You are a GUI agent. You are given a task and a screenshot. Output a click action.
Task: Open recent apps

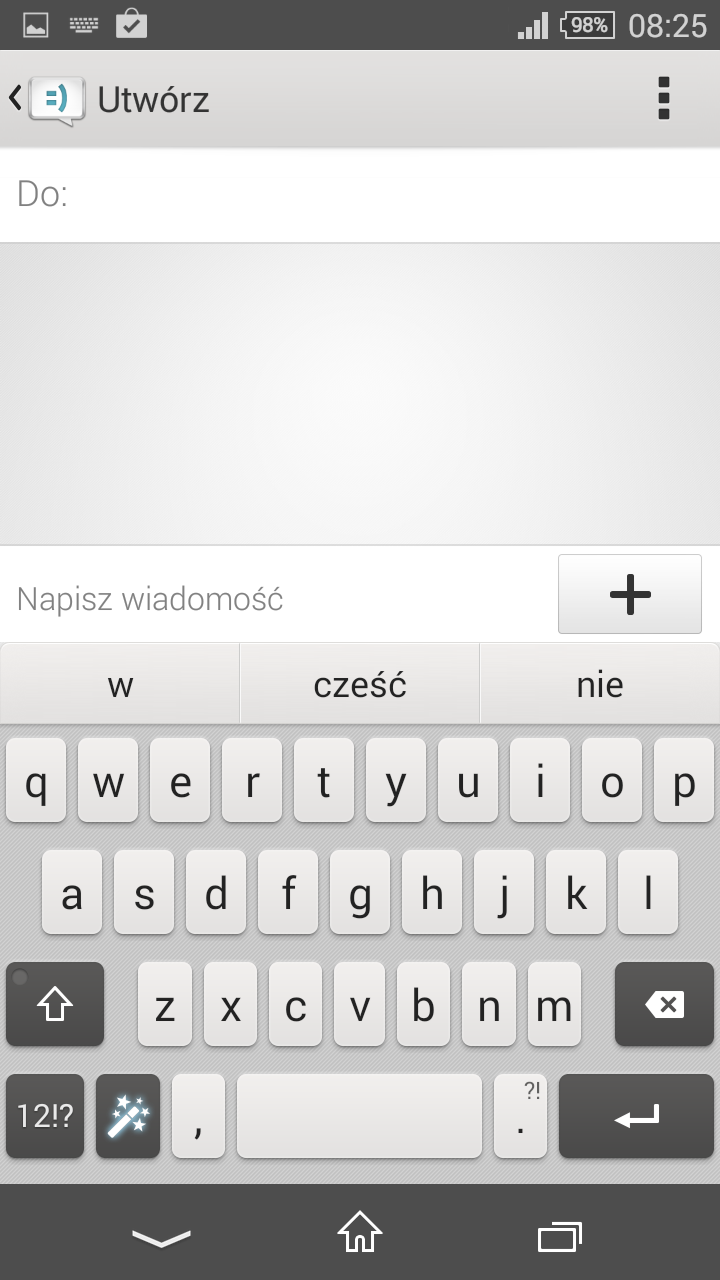pos(559,1236)
